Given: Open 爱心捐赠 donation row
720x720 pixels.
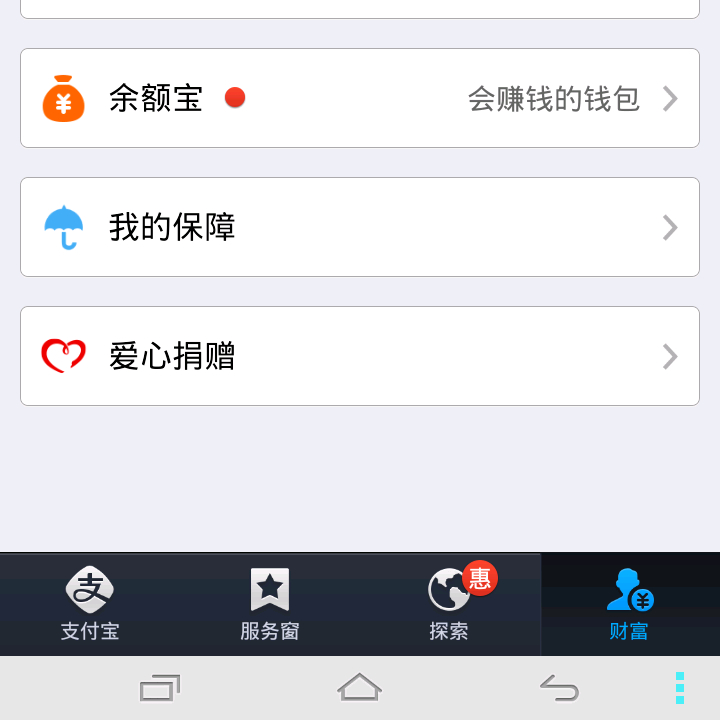Looking at the screenshot, I should click(360, 356).
